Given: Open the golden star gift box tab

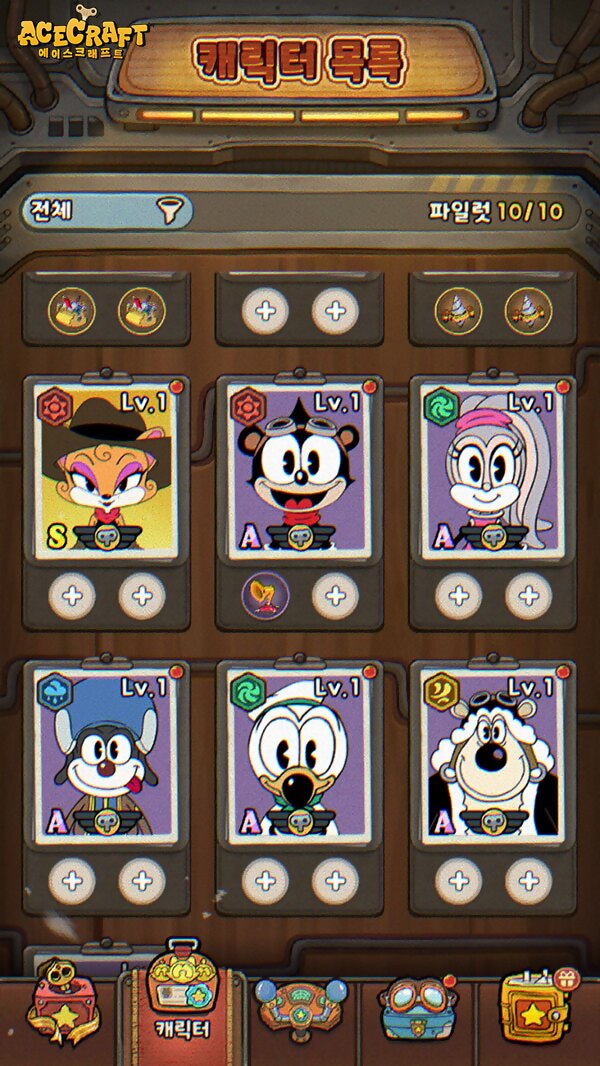Looking at the screenshot, I should click(537, 1008).
